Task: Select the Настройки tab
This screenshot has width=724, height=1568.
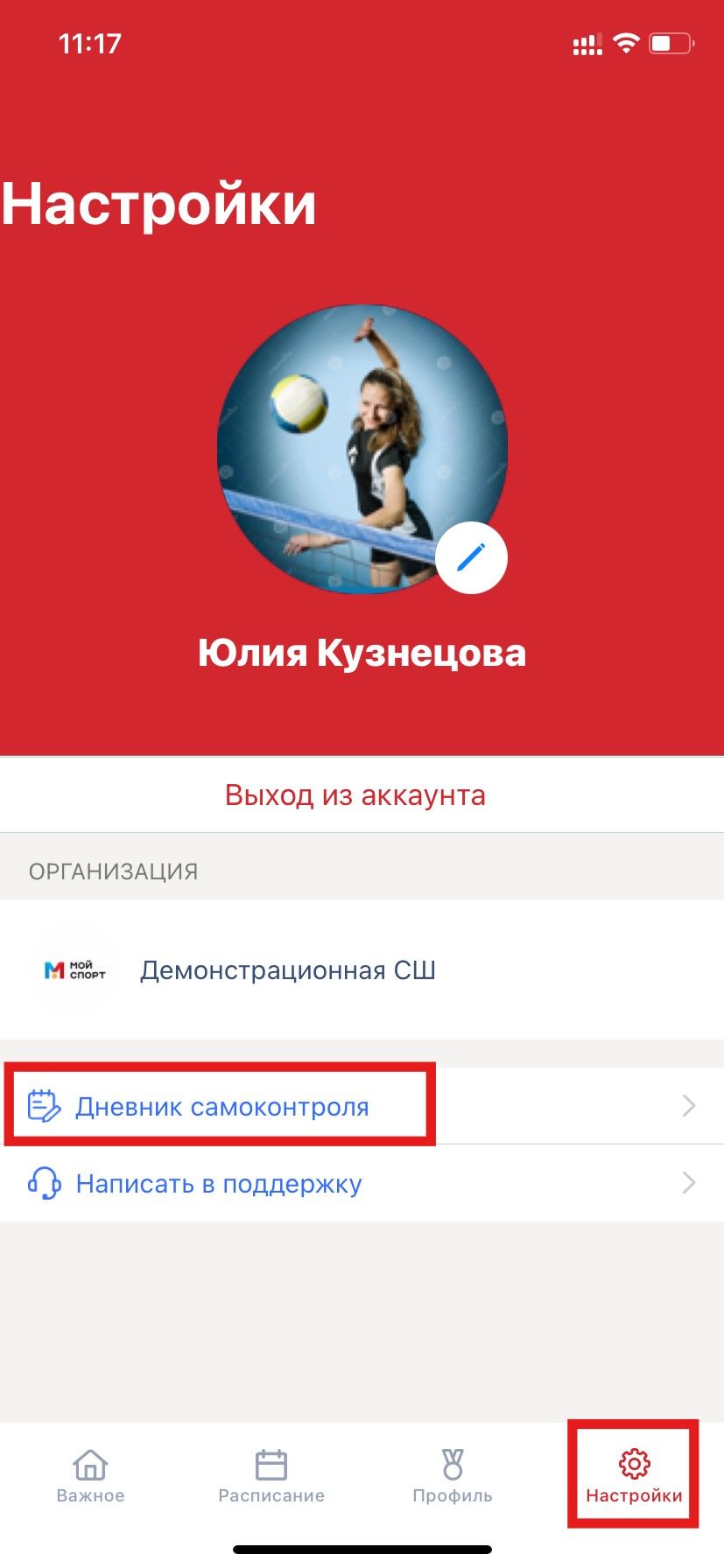Action: (634, 1476)
